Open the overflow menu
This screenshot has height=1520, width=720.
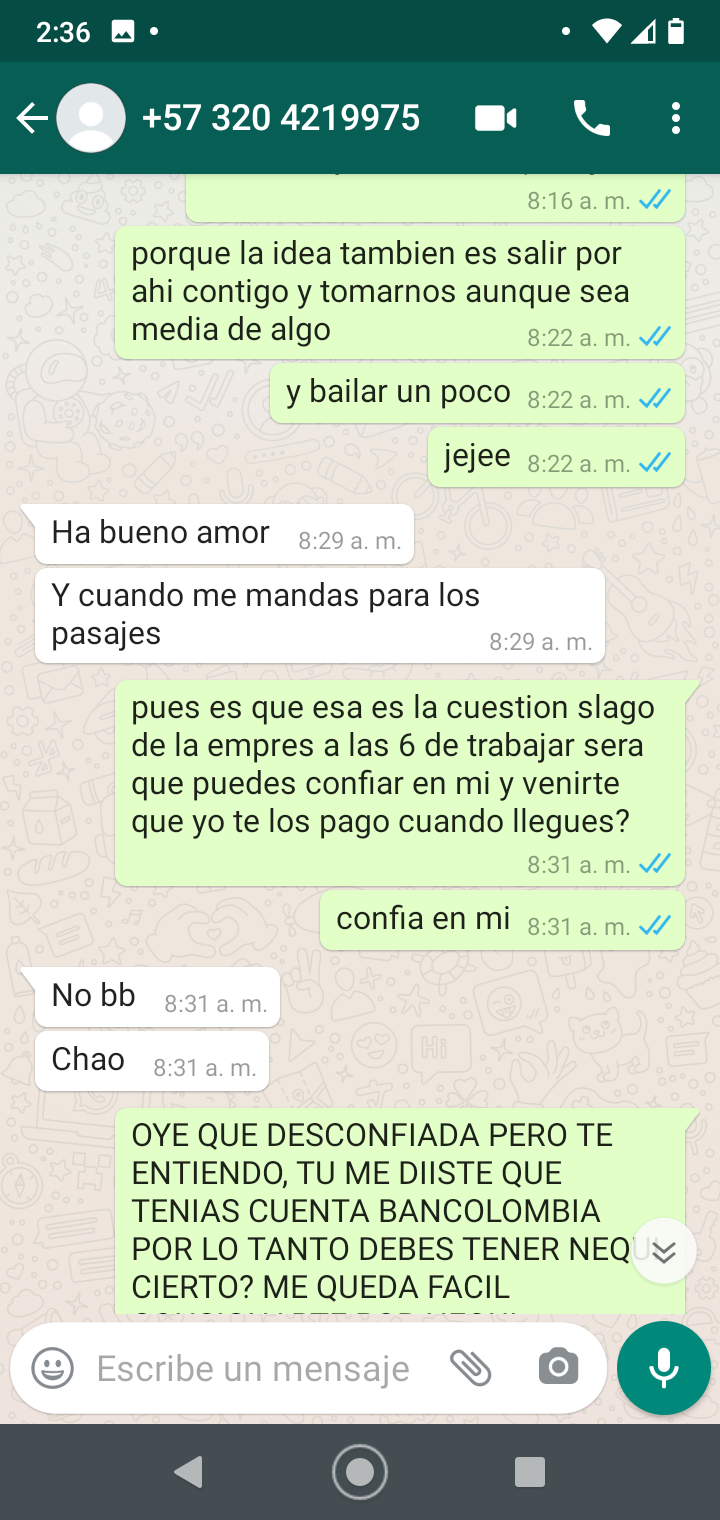tap(676, 119)
